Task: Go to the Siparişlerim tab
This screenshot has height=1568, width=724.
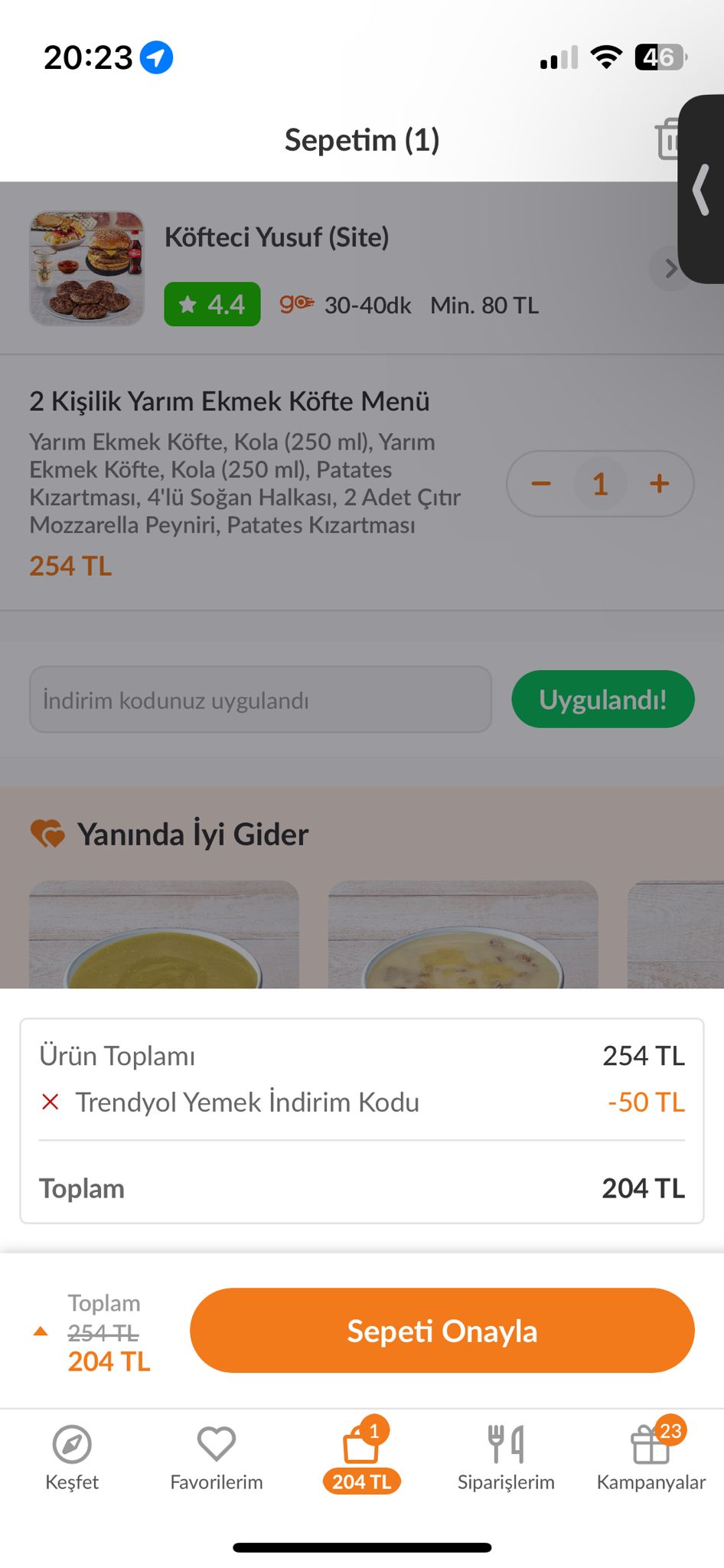Action: tap(506, 1458)
